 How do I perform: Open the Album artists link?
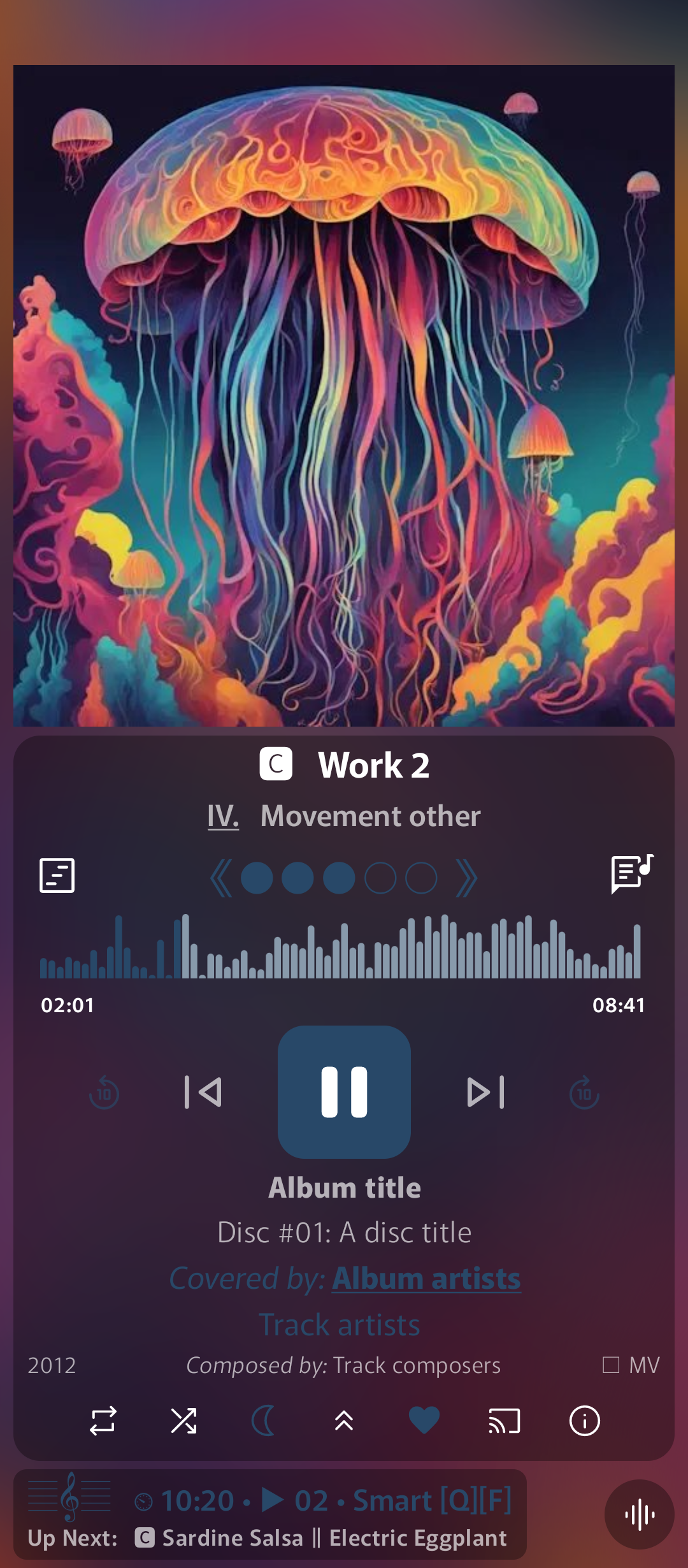point(426,1279)
